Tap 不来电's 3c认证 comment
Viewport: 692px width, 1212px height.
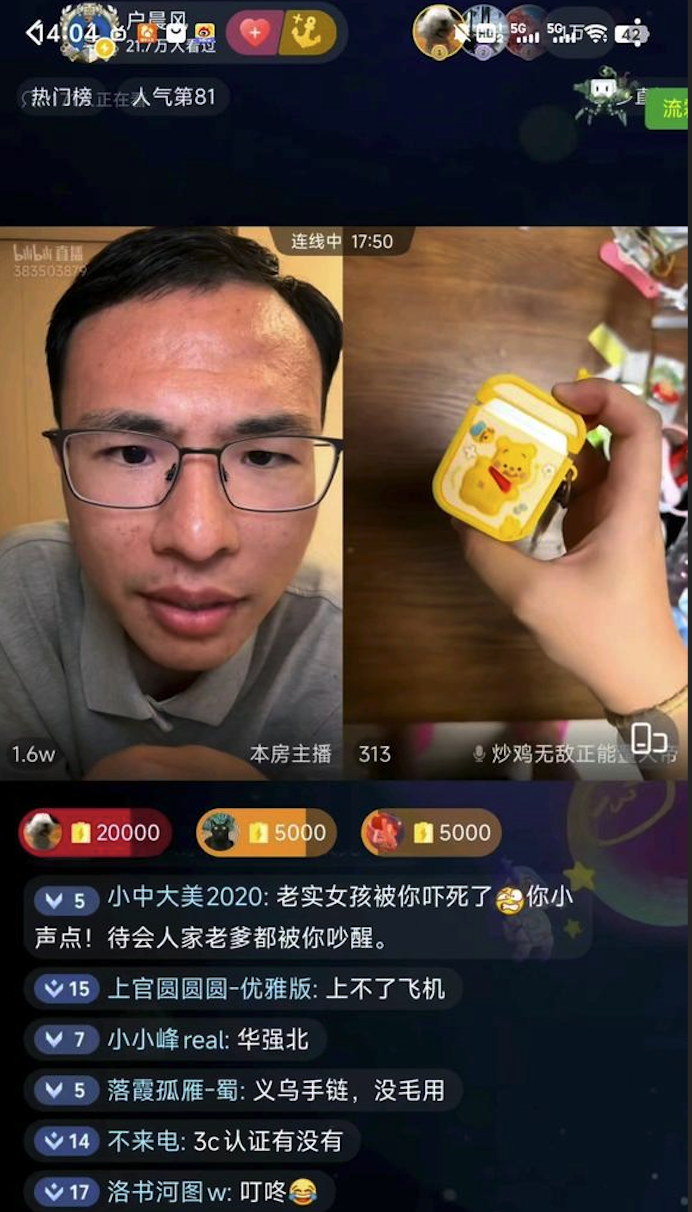[x=191, y=1141]
